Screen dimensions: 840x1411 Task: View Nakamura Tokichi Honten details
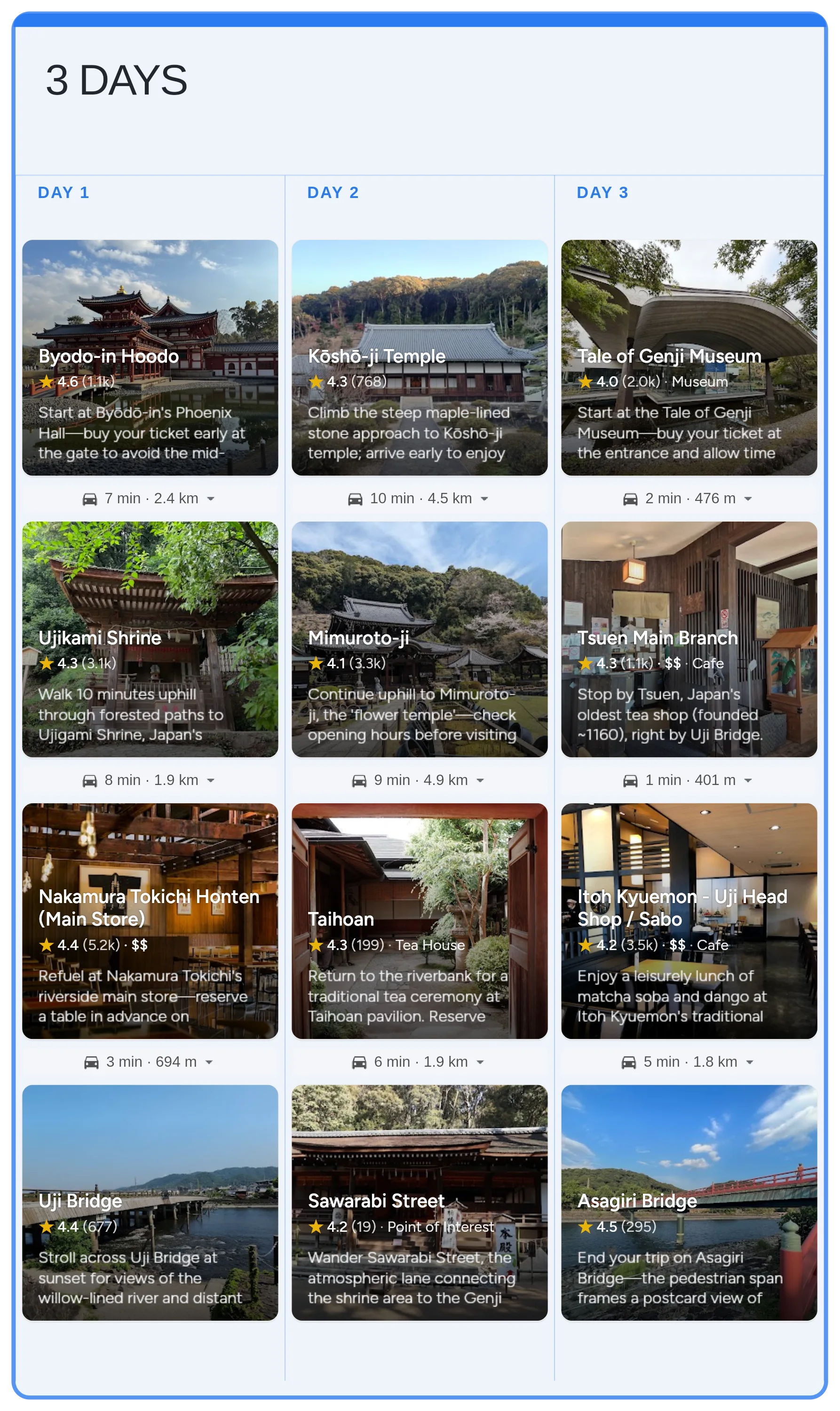pyautogui.click(x=150, y=920)
